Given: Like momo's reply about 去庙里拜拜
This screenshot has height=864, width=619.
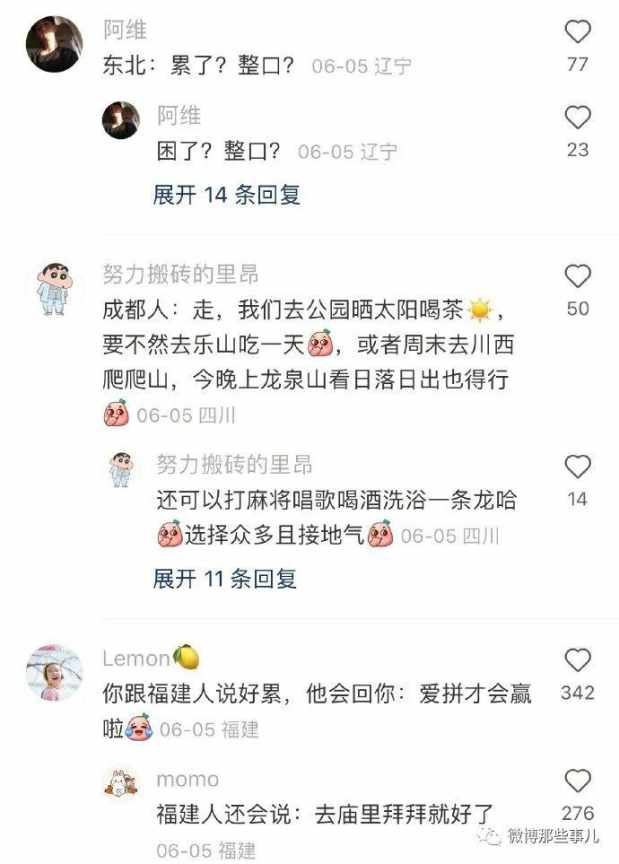Looking at the screenshot, I should (x=578, y=781).
